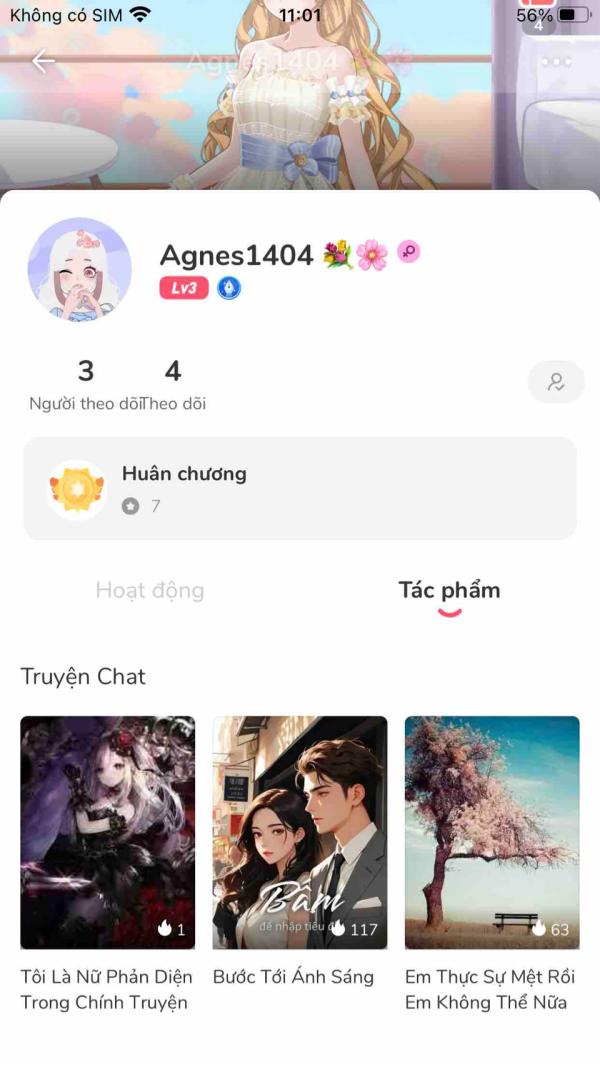This screenshot has height=1067, width=600.
Task: Select the Tác phẩm tab
Action: [449, 590]
